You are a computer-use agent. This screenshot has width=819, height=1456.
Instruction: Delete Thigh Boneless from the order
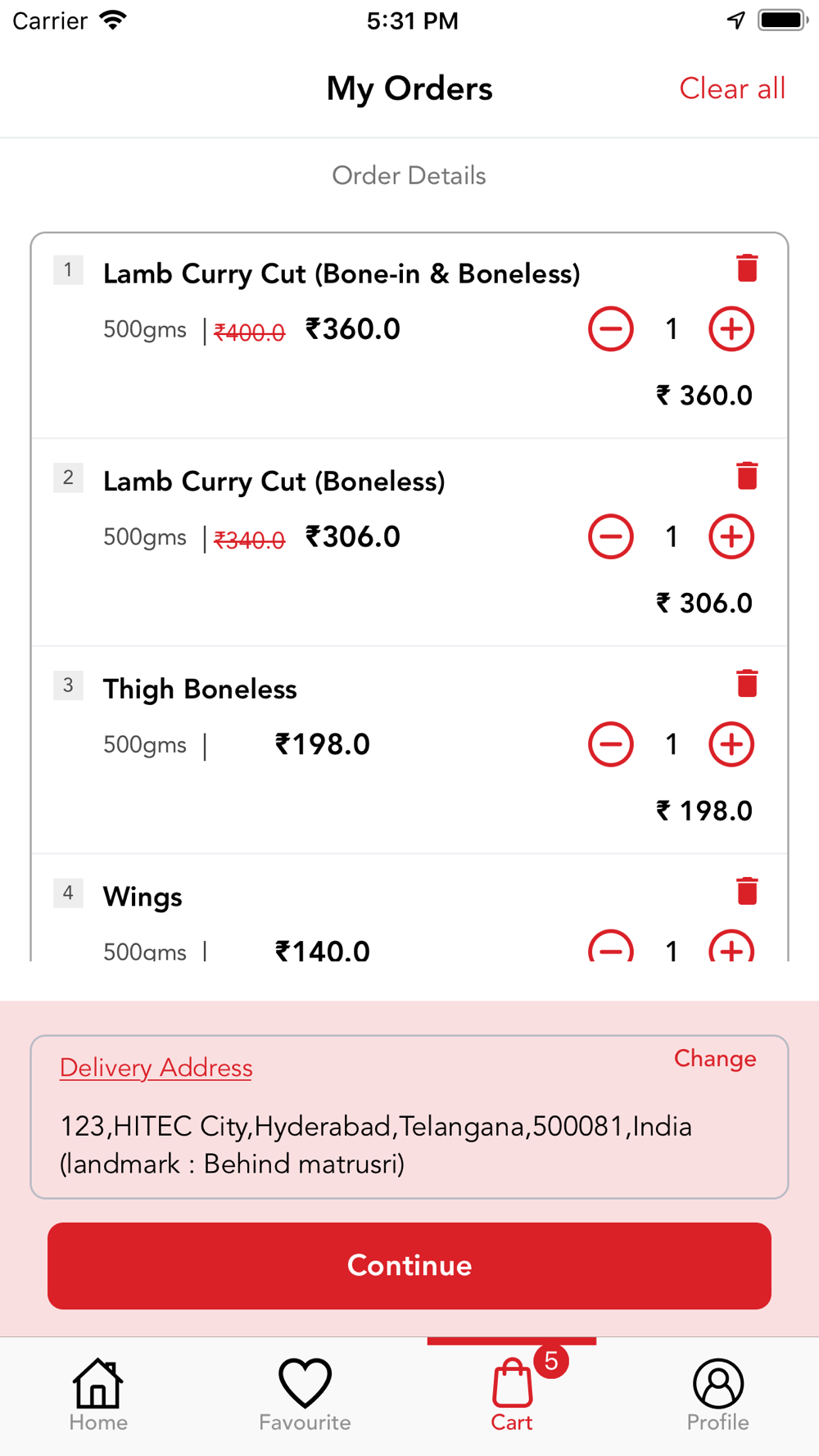(x=747, y=684)
